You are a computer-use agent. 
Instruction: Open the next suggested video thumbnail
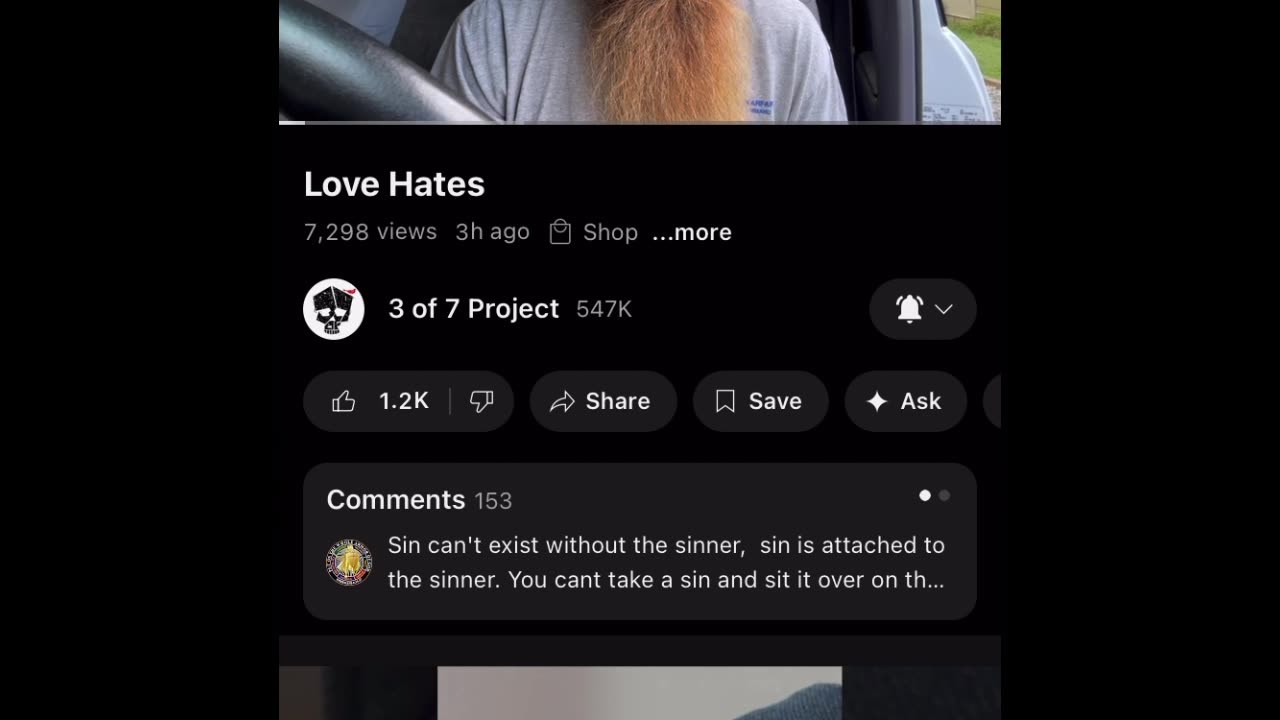pyautogui.click(x=639, y=692)
